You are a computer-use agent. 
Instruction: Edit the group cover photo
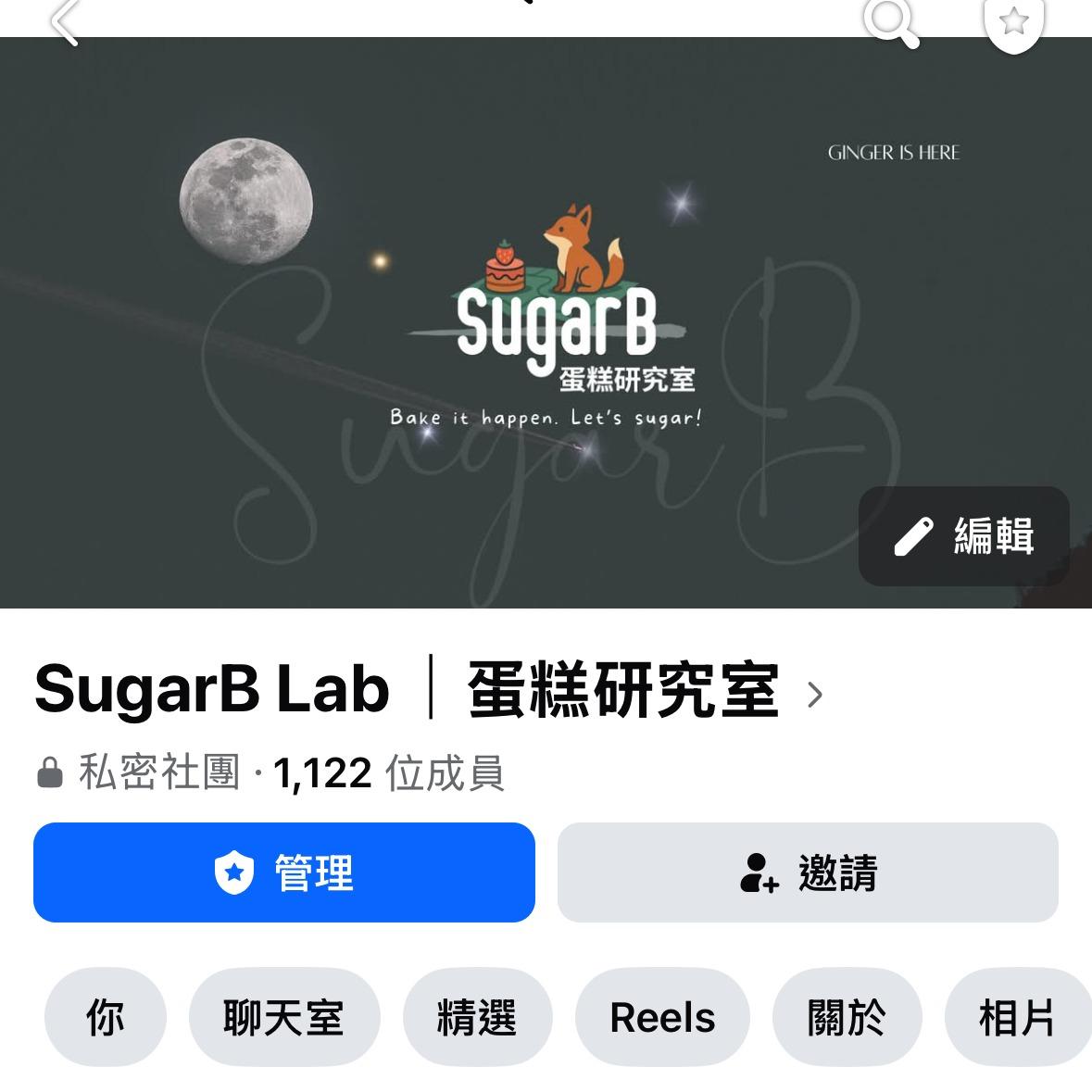[963, 536]
